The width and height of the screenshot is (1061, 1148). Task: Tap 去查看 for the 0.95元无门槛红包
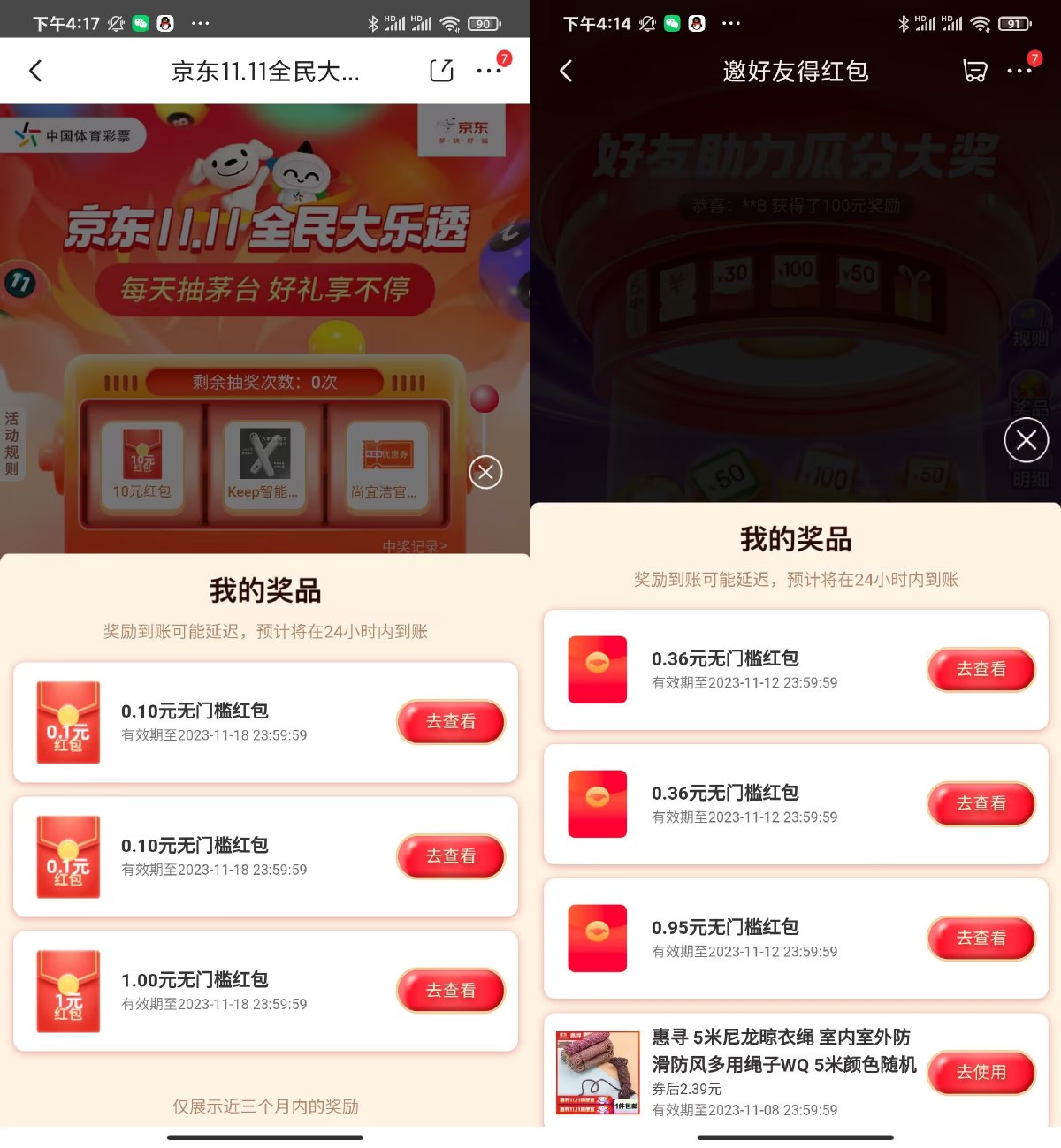[981, 939]
